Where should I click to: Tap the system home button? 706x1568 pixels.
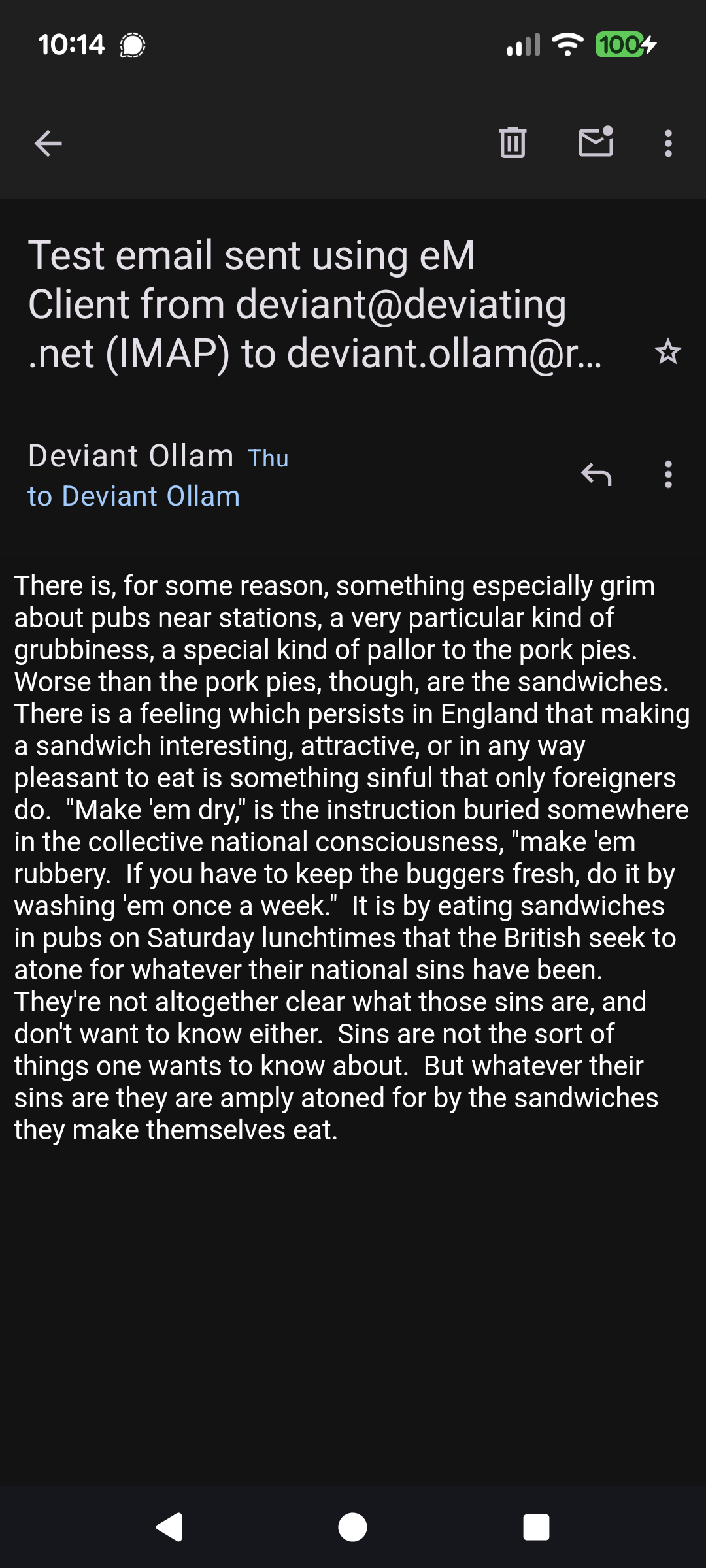[352, 1527]
